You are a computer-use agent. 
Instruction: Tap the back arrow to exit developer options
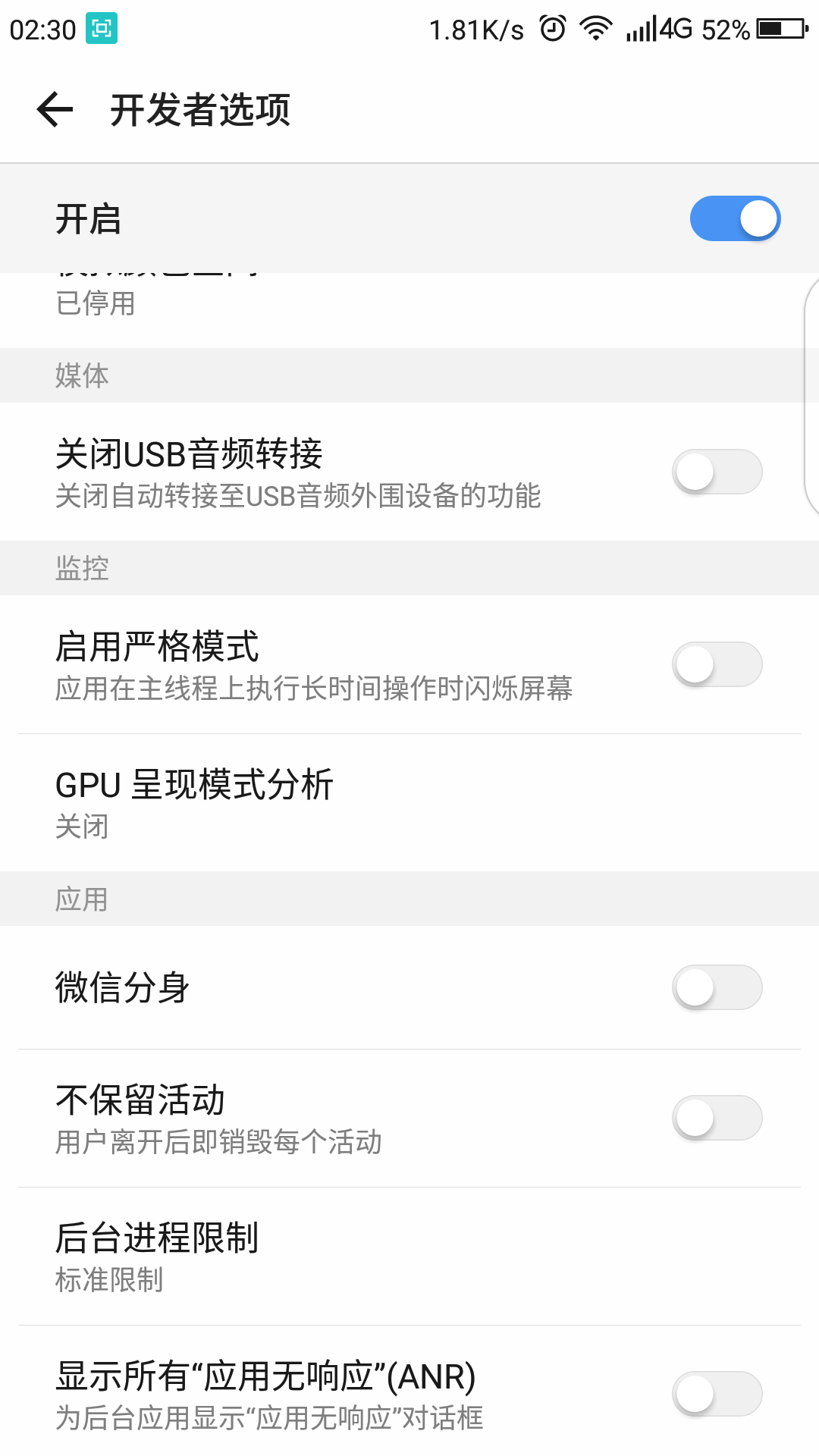(55, 110)
